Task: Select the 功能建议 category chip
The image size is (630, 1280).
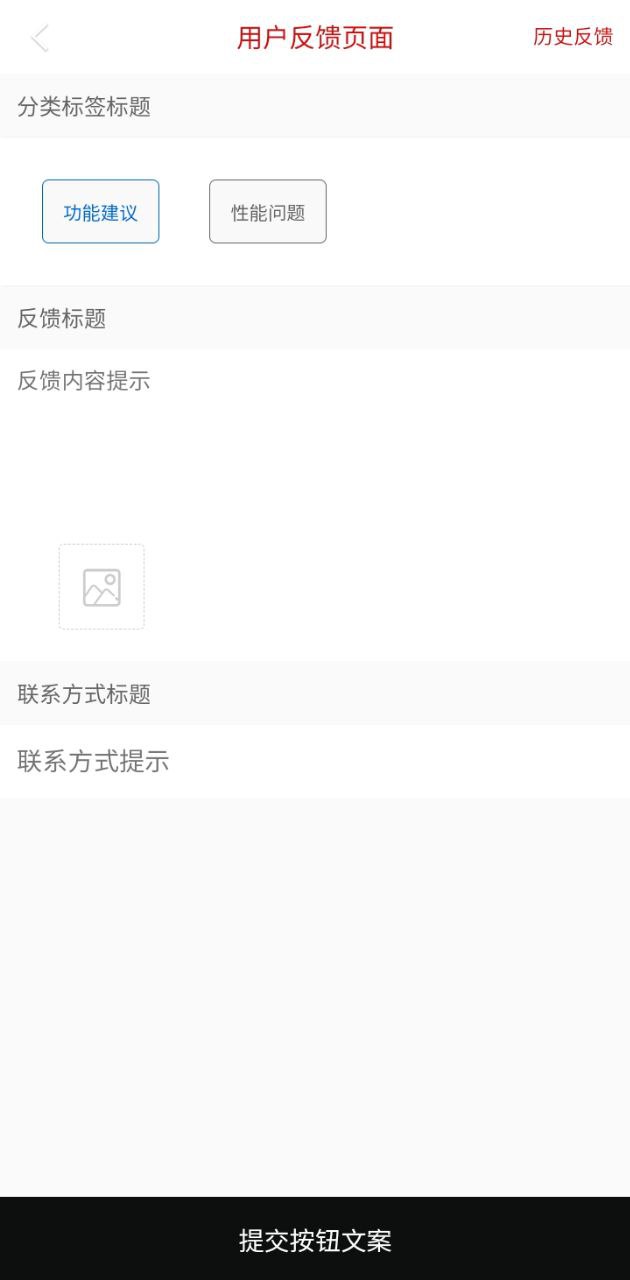Action: [100, 211]
